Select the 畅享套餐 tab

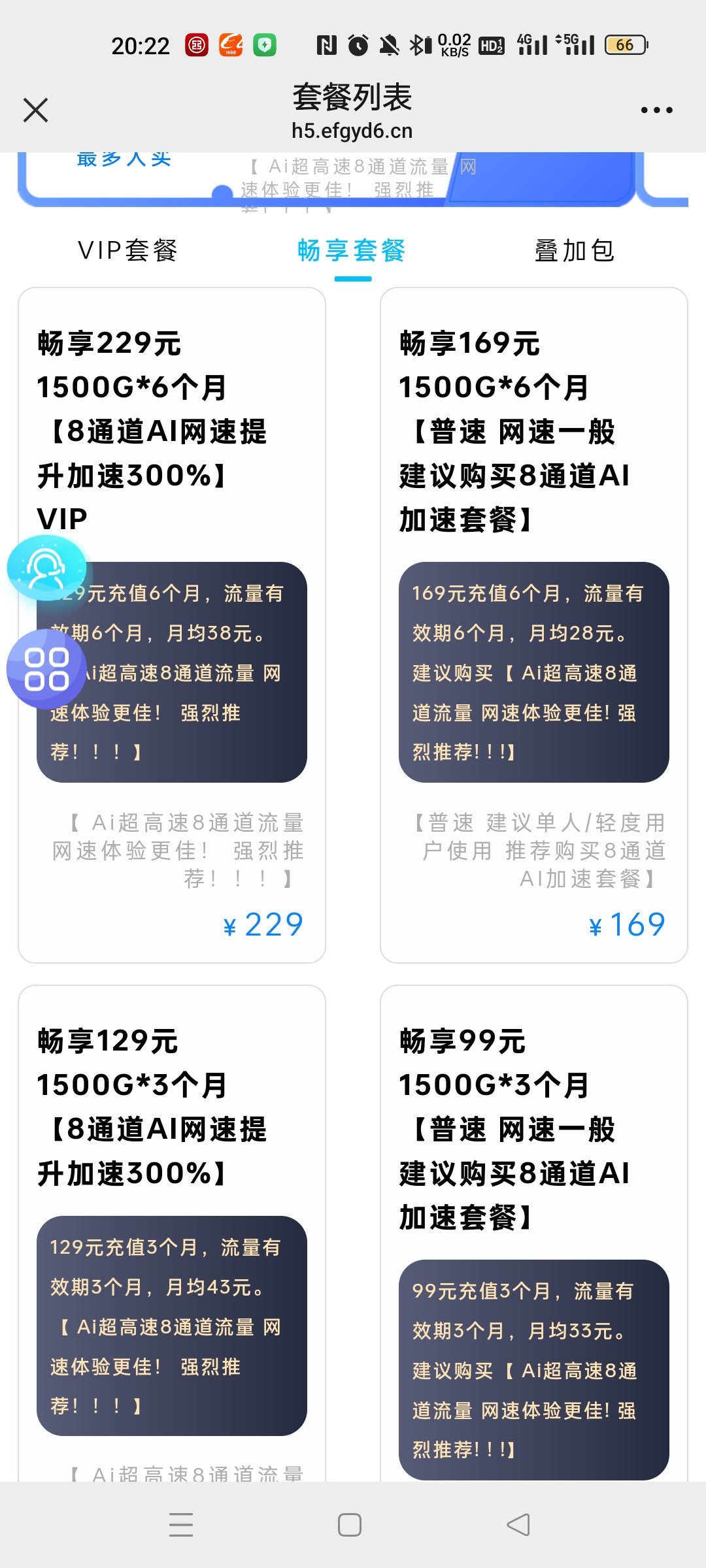click(352, 251)
